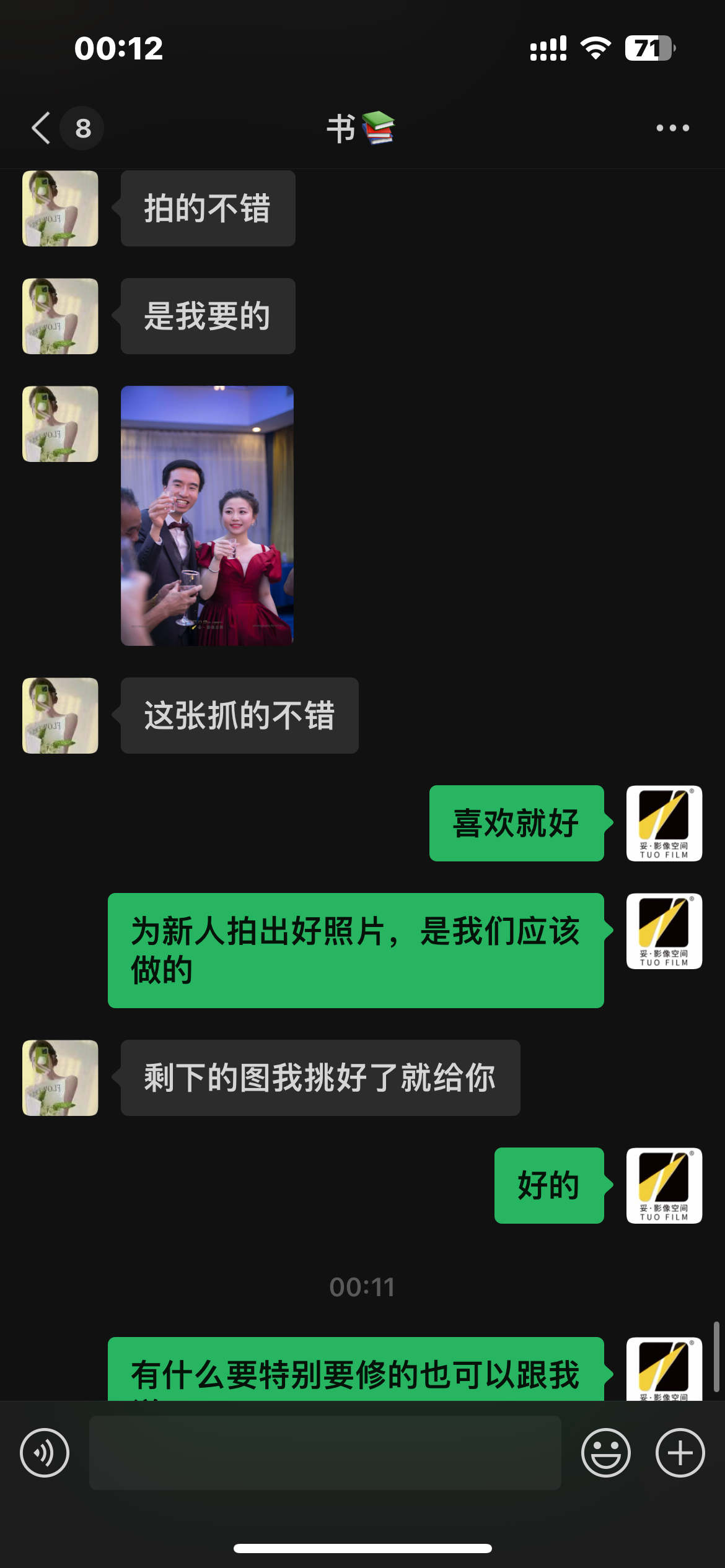Screen dimensions: 725x1568
Task: Open TUO FILM avatar beside 喜欢就好
Action: (x=664, y=823)
